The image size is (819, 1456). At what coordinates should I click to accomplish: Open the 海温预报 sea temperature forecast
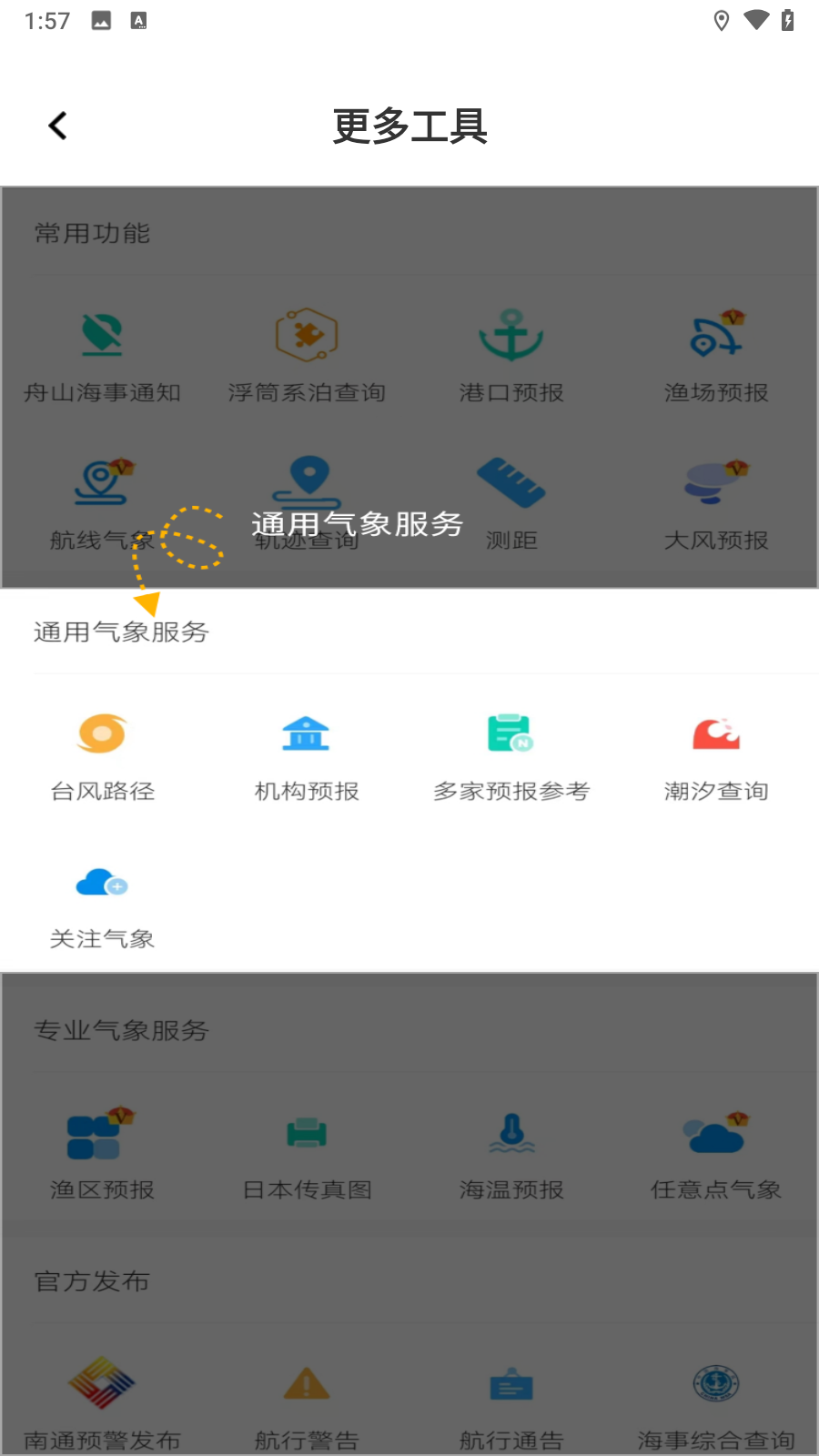pyautogui.click(x=511, y=1151)
